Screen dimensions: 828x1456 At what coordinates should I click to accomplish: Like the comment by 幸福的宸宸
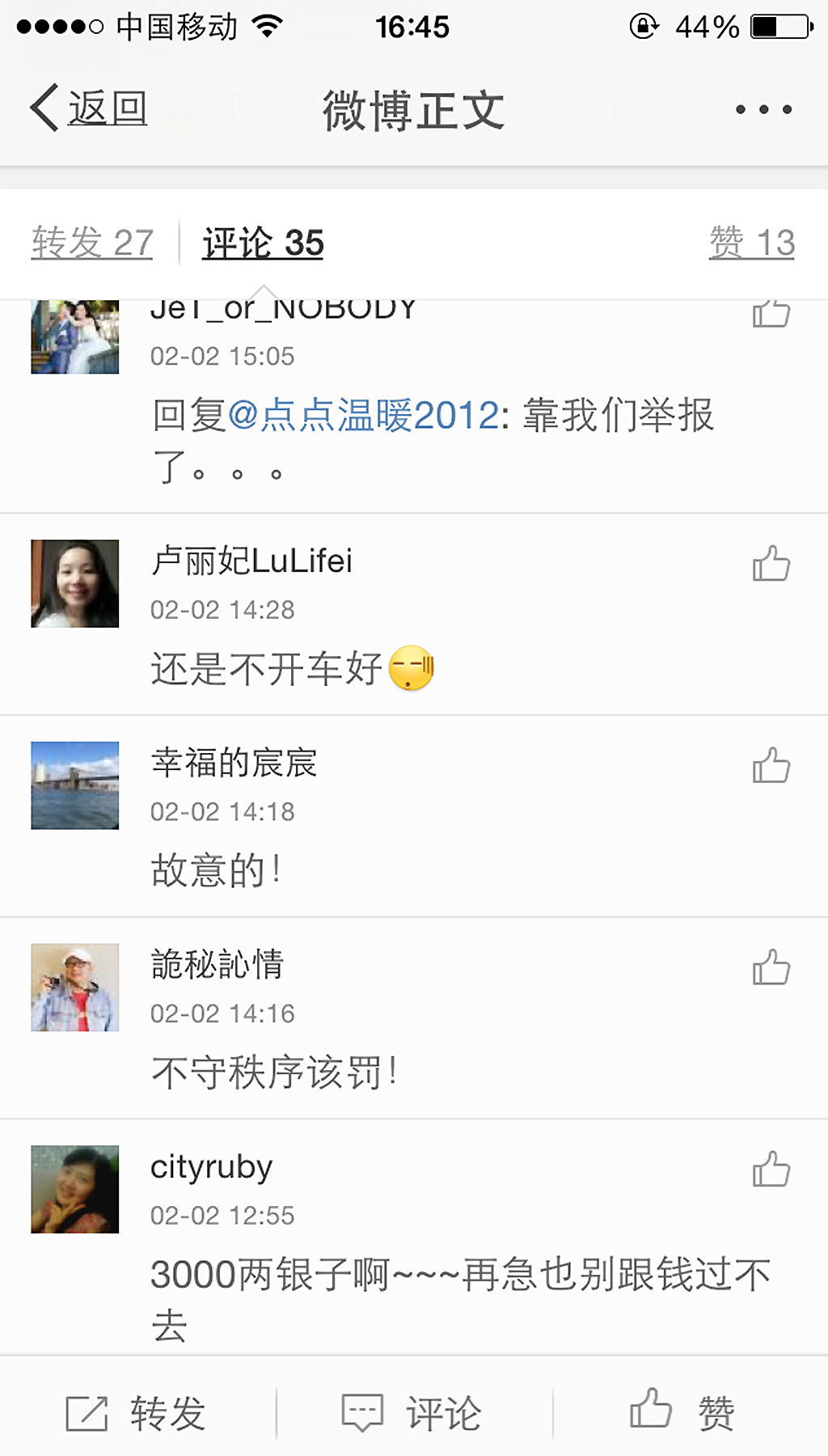point(771,765)
